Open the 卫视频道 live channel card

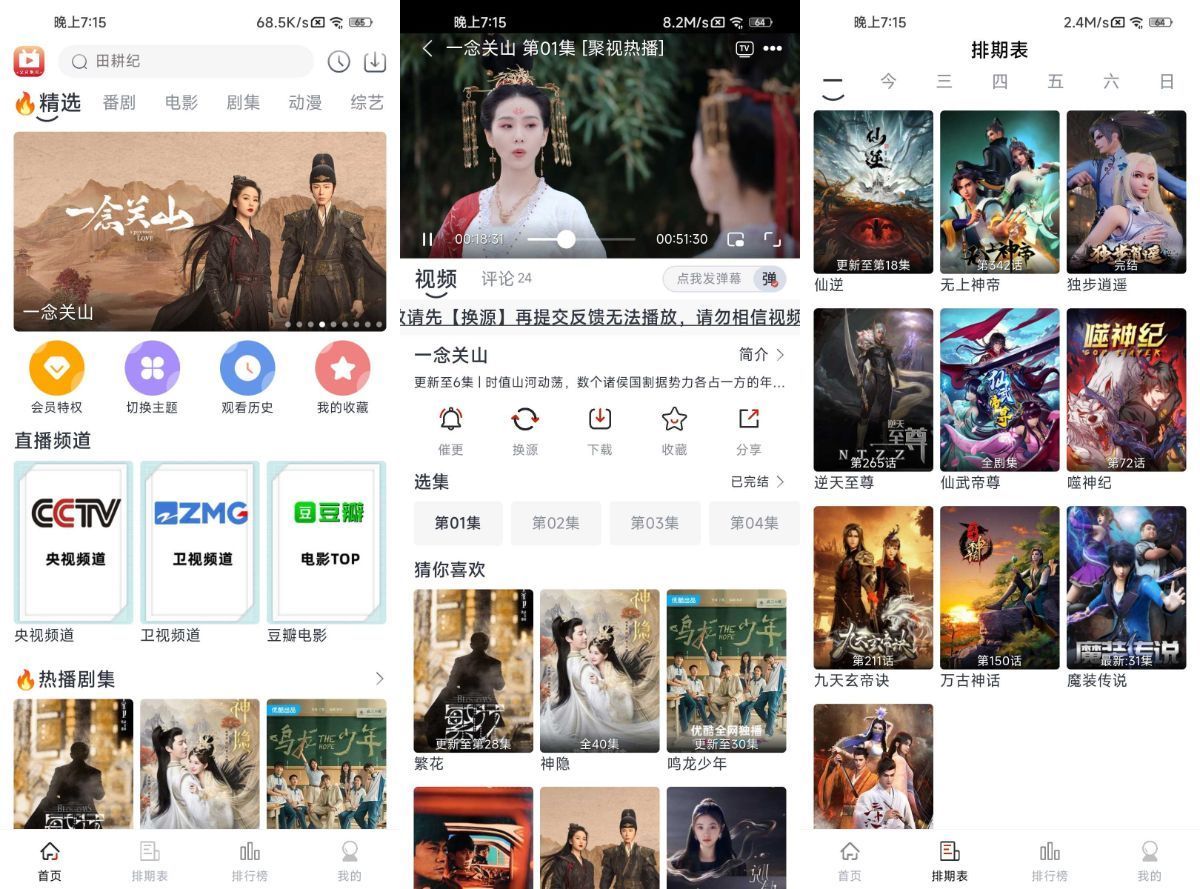200,543
